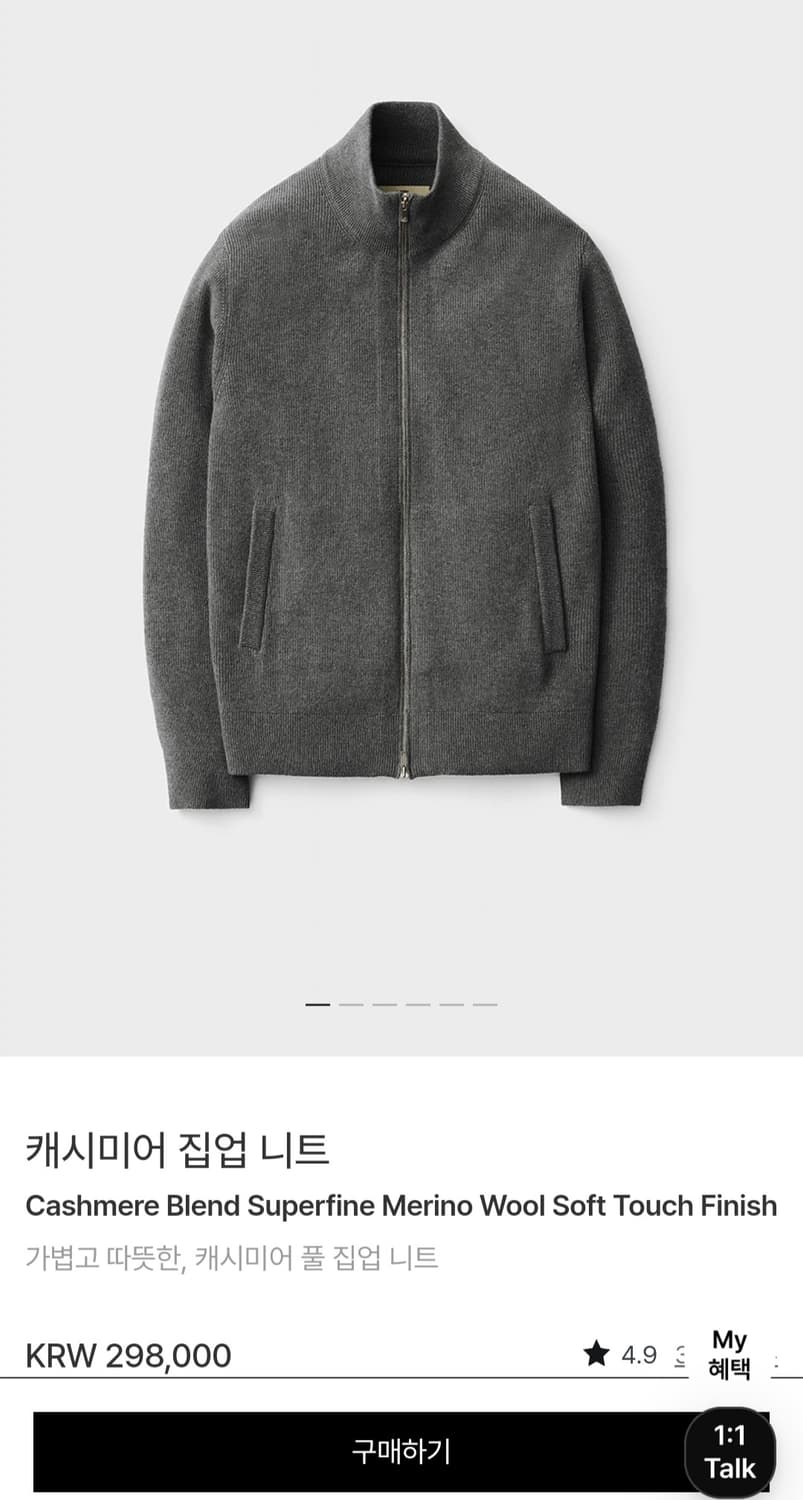Tap the 구매하기 buy button
The width and height of the screenshot is (803, 1500).
(x=401, y=1451)
